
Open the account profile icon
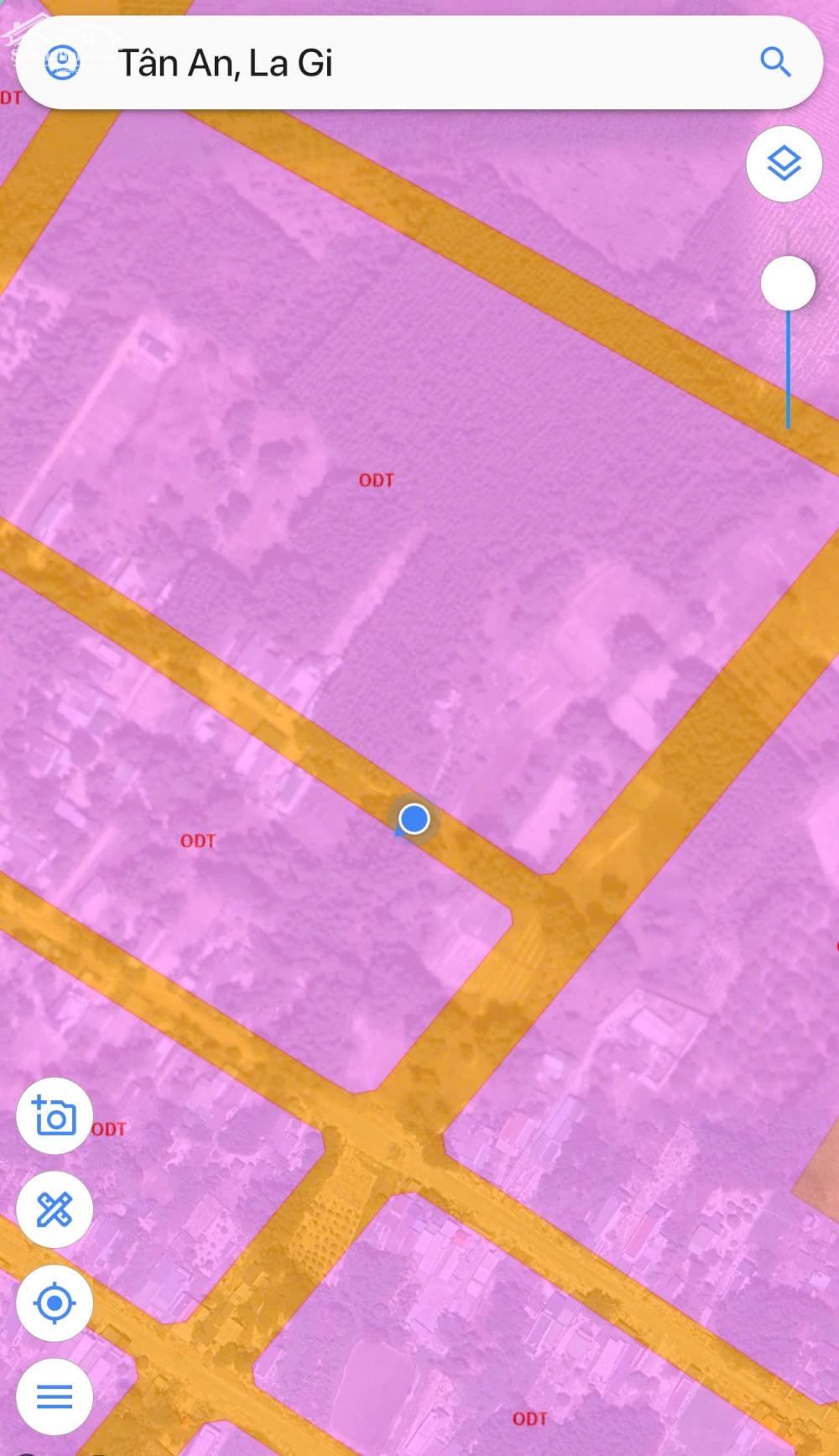[62, 62]
